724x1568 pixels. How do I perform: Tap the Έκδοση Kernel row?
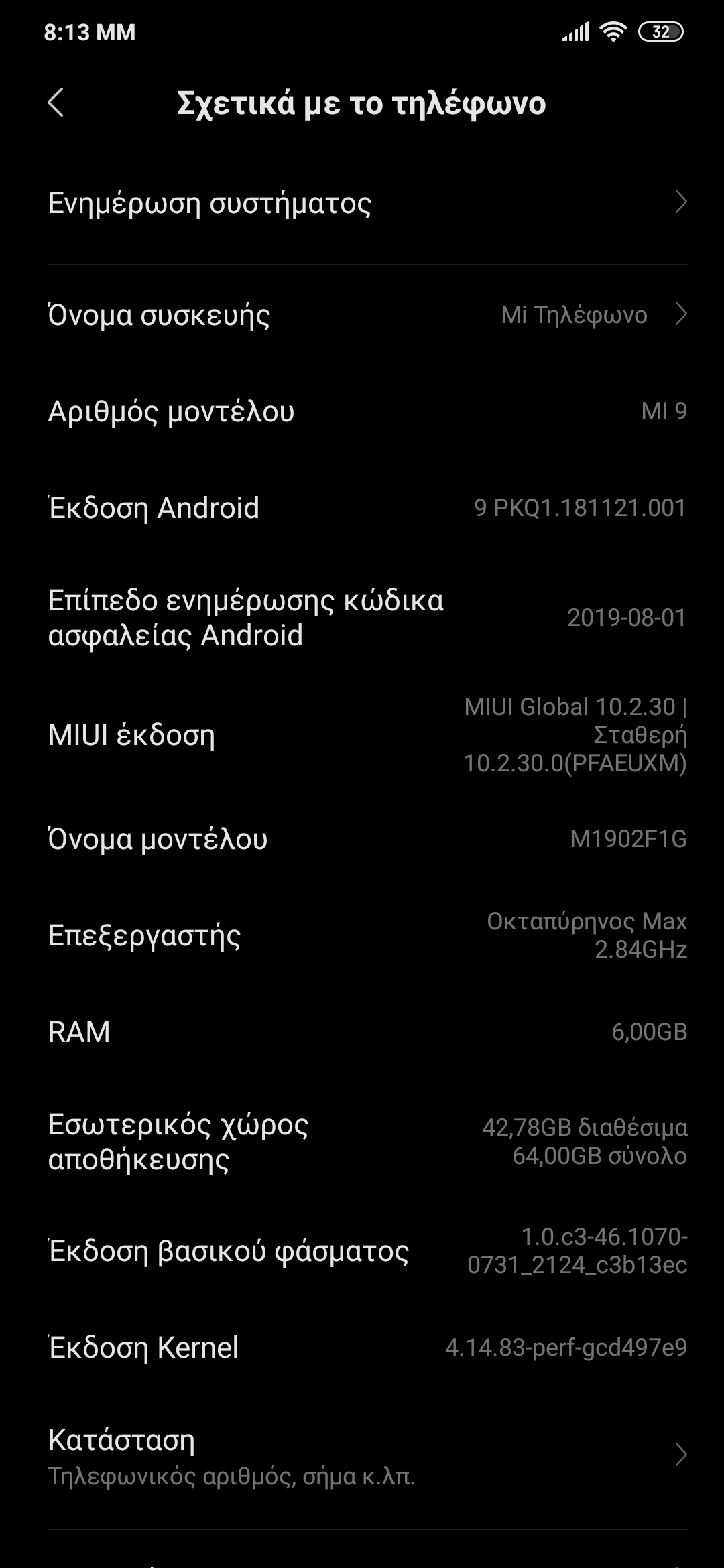click(362, 1347)
